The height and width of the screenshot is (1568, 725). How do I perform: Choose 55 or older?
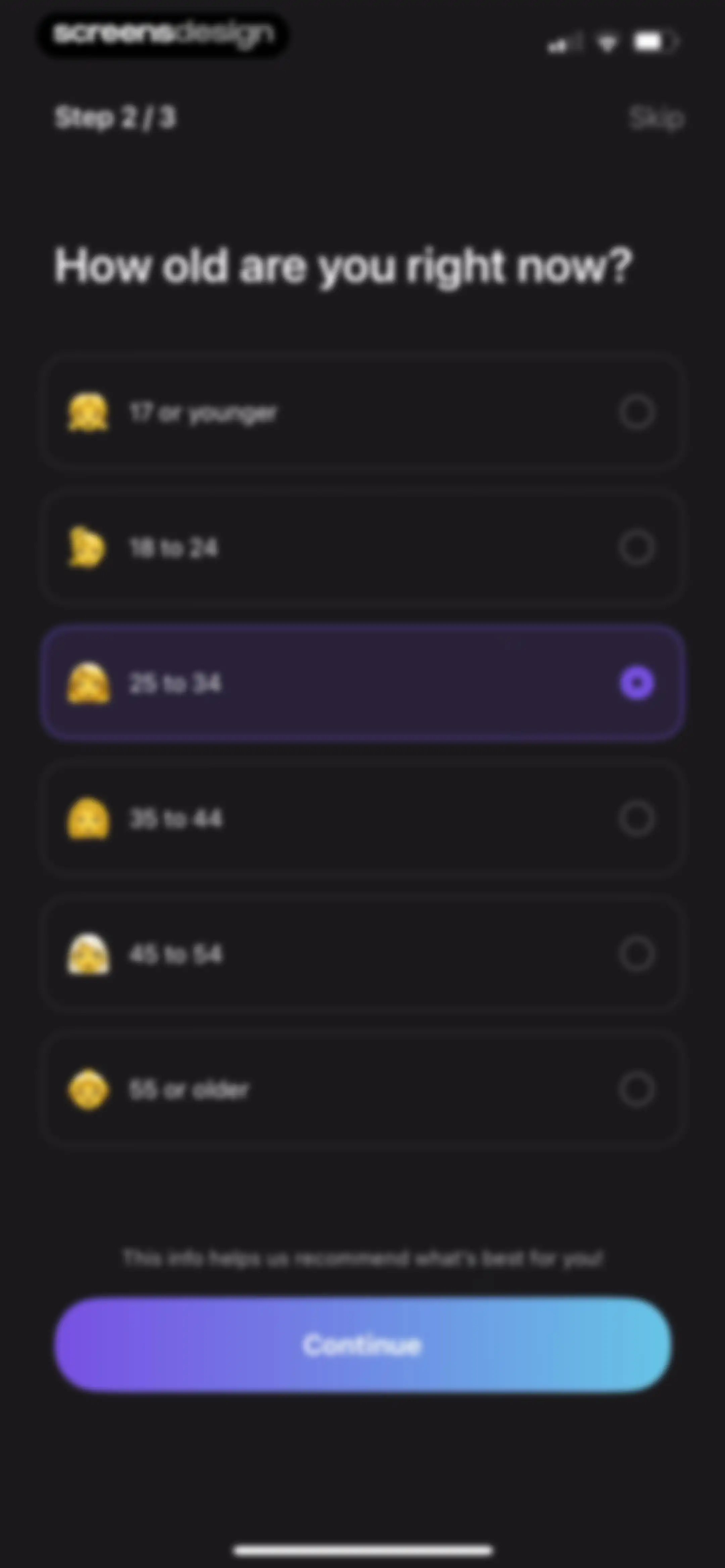point(363,1089)
